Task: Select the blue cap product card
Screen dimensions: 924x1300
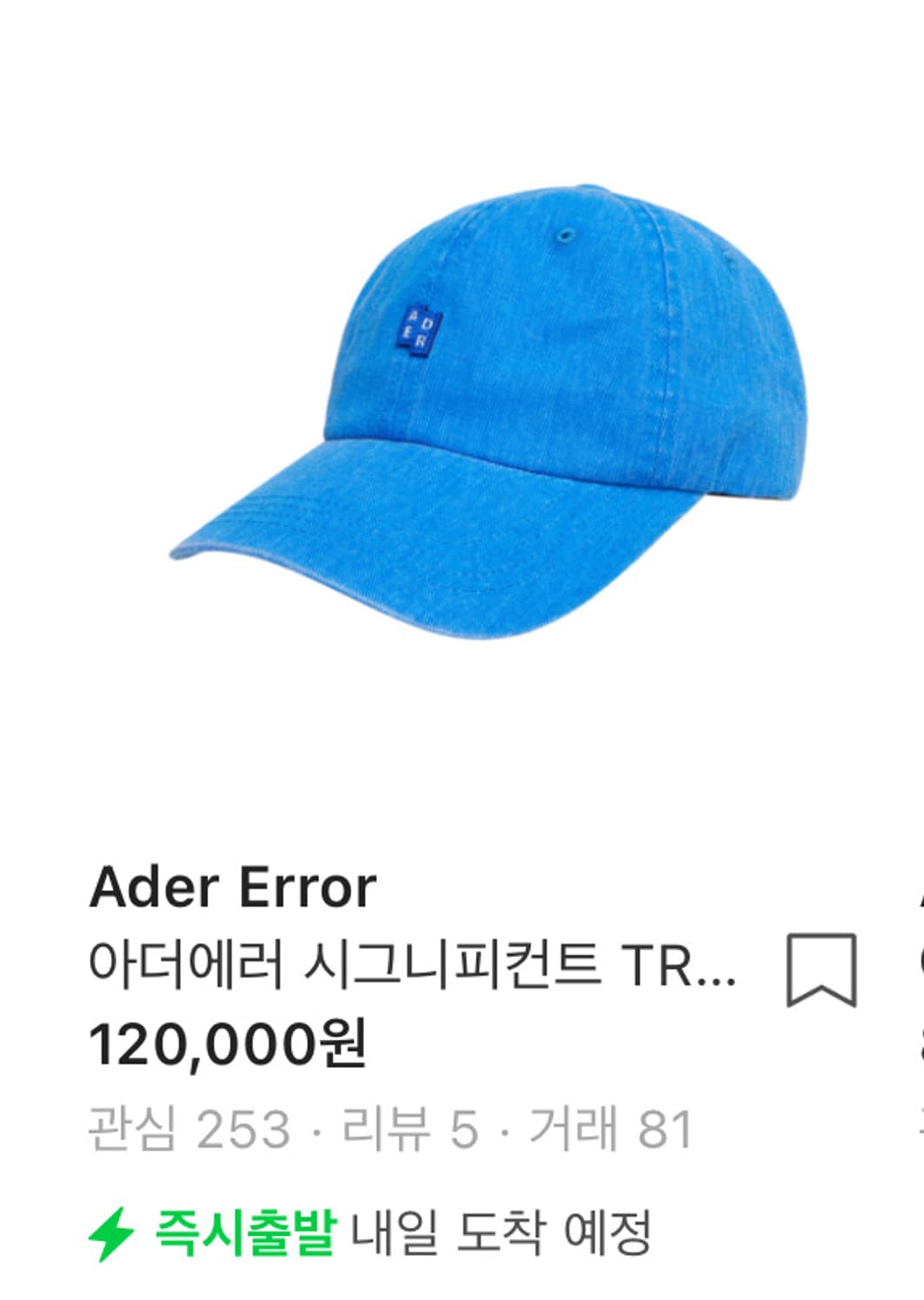Action: click(459, 607)
